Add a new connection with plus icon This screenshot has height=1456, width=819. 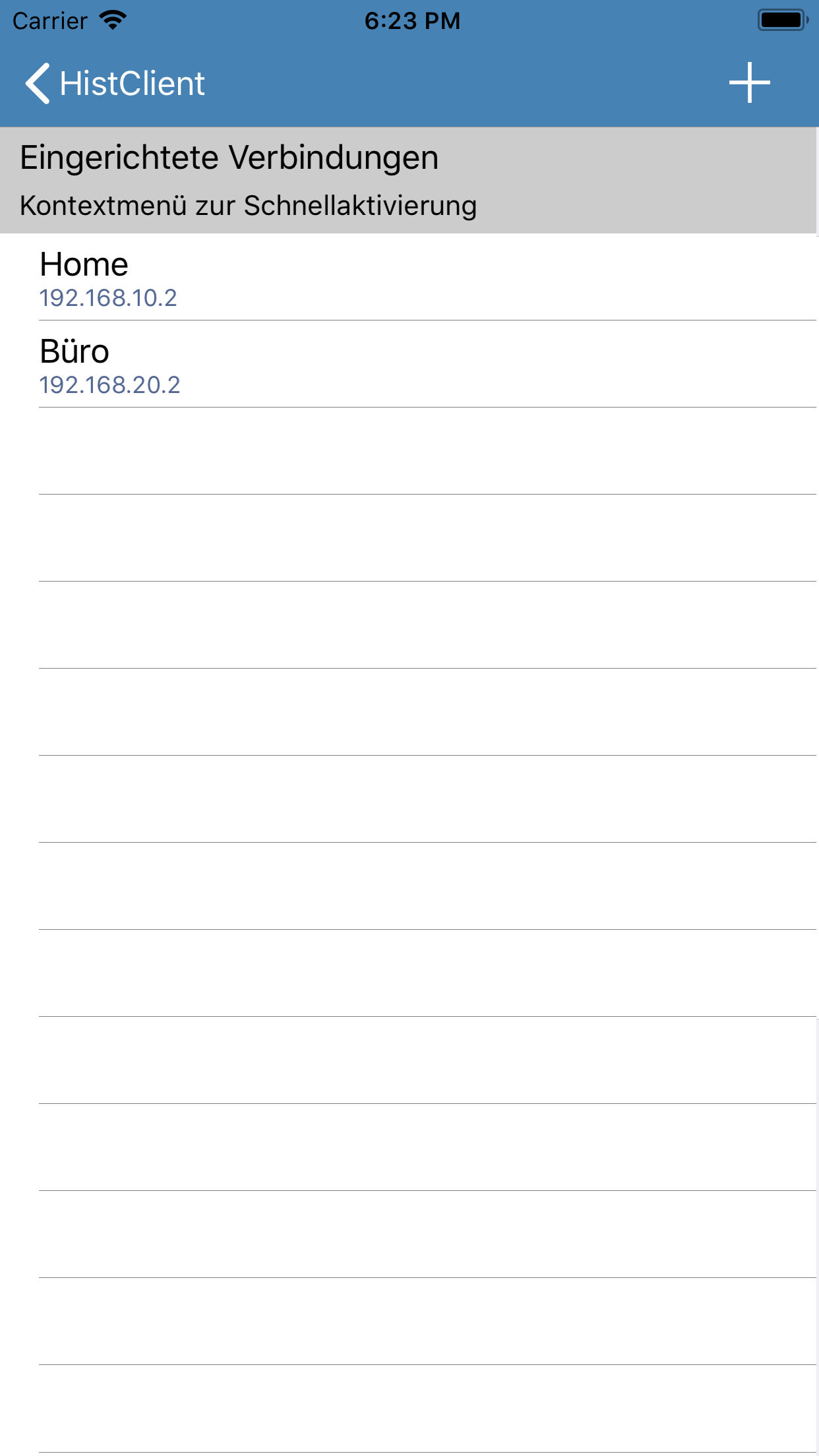pos(749,83)
